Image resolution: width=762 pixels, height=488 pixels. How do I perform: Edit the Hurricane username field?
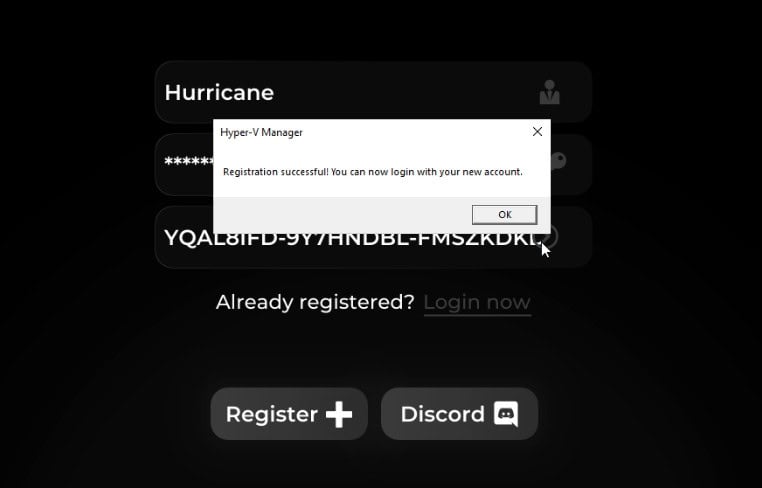pyautogui.click(x=340, y=93)
